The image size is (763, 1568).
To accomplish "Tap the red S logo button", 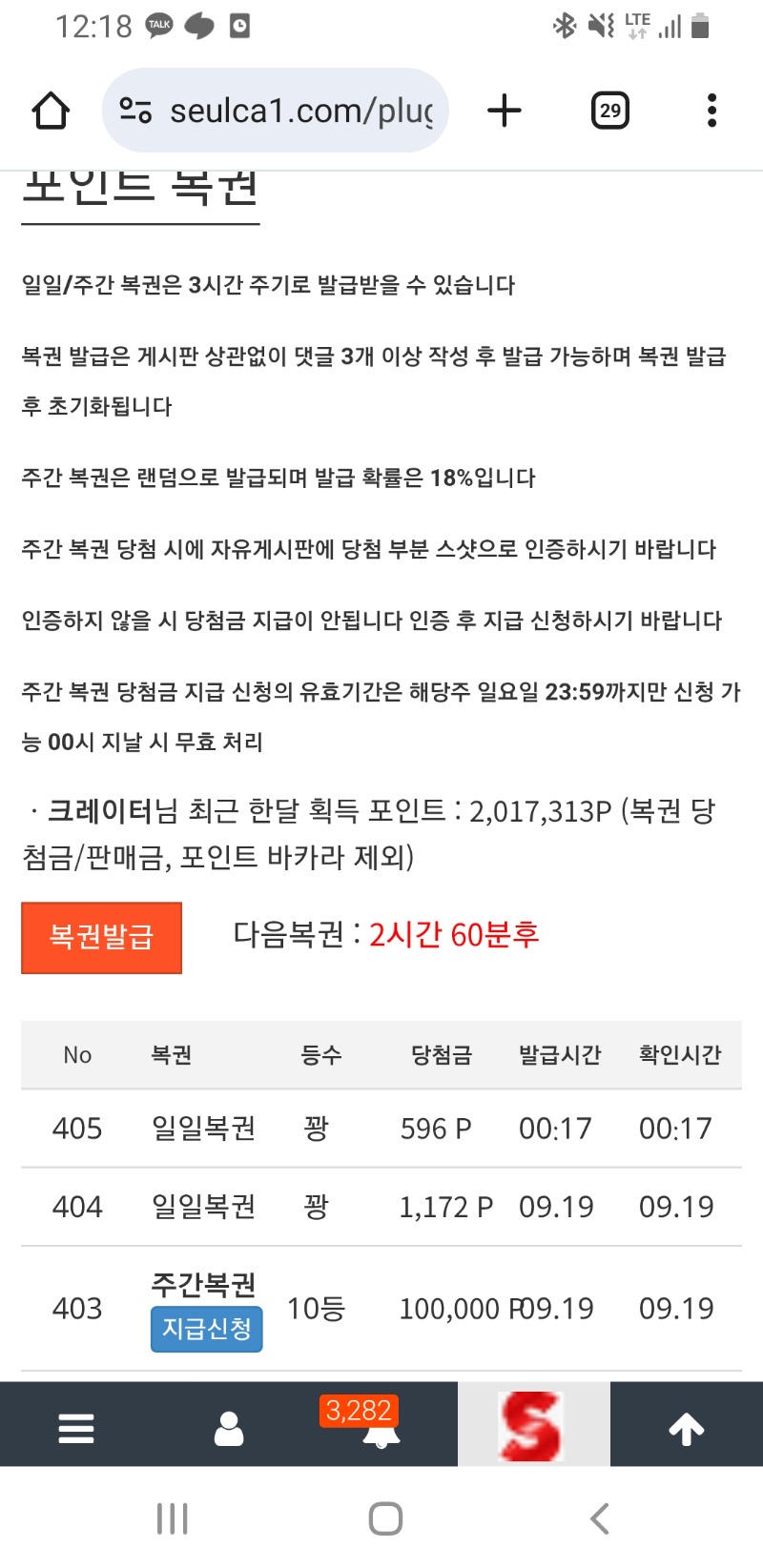I will point(533,1425).
